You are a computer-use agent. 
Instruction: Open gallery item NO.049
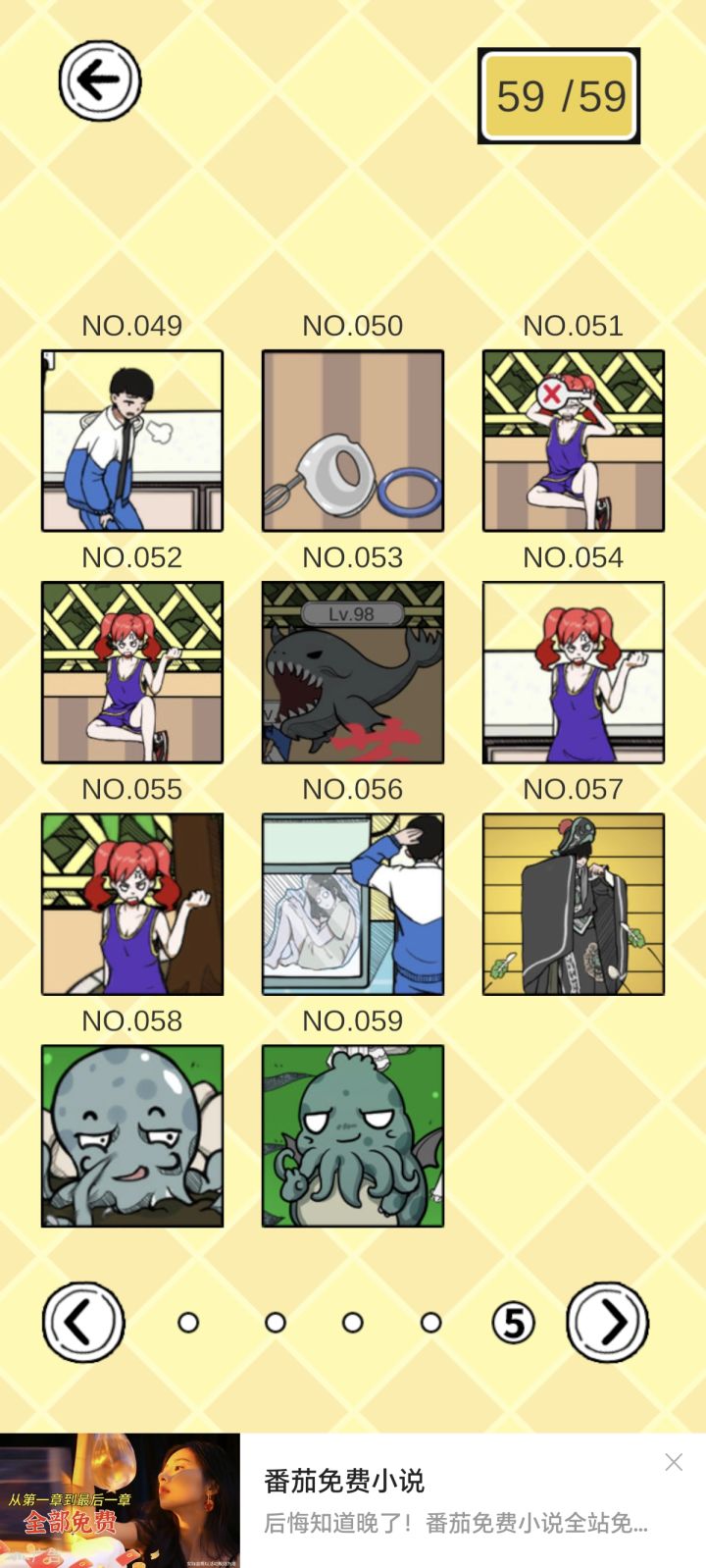point(132,441)
